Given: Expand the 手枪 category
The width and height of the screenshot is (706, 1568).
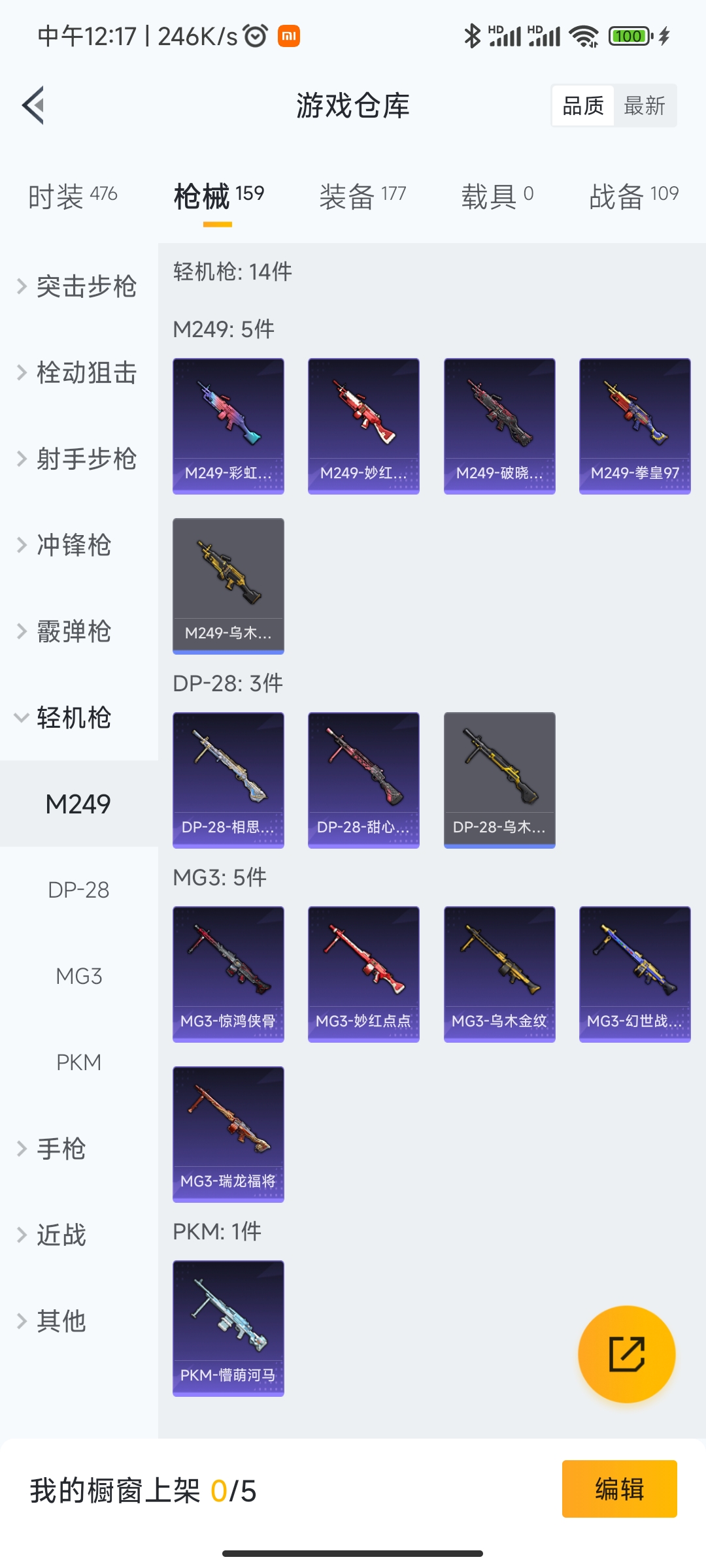Looking at the screenshot, I should tap(59, 1149).
